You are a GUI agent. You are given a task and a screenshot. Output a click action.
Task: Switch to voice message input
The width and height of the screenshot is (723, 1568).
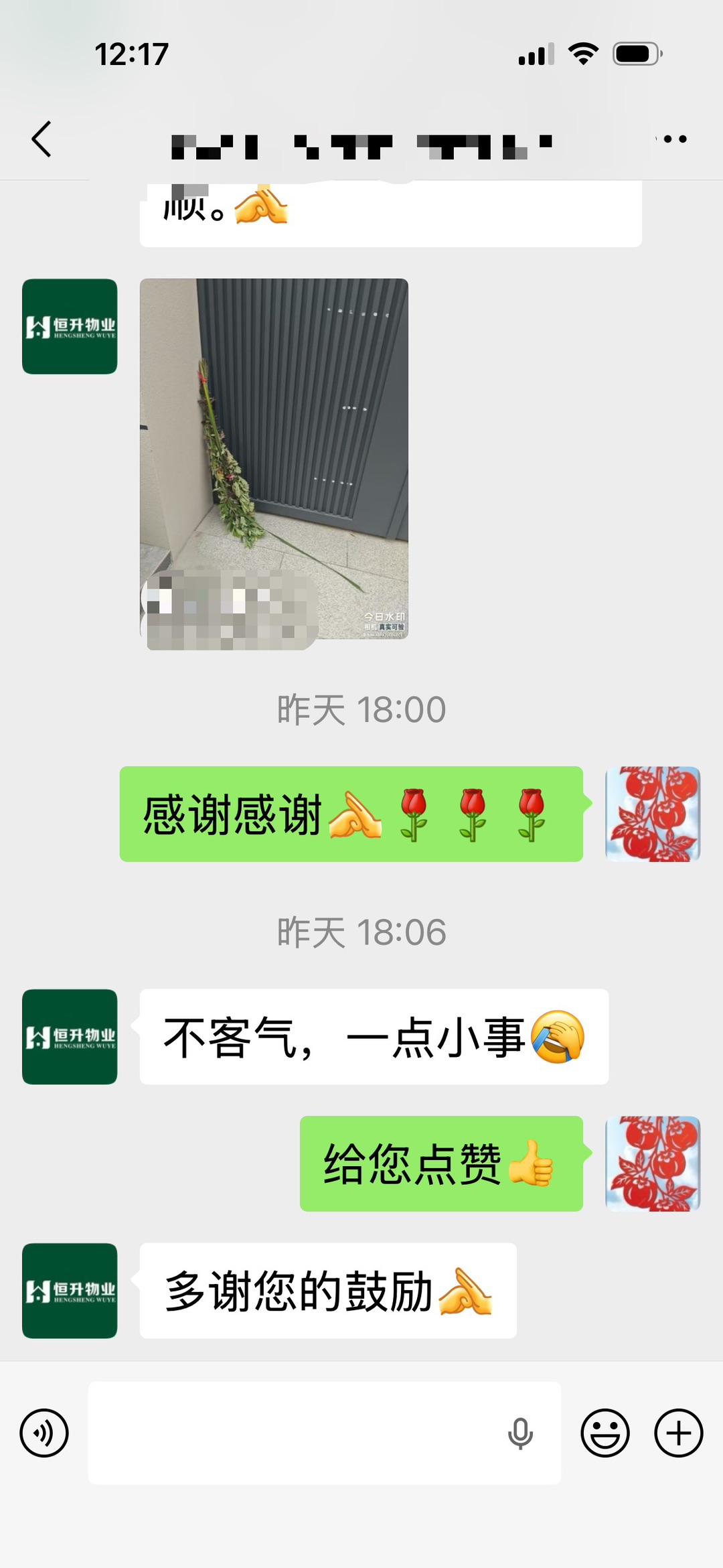coord(44,1433)
